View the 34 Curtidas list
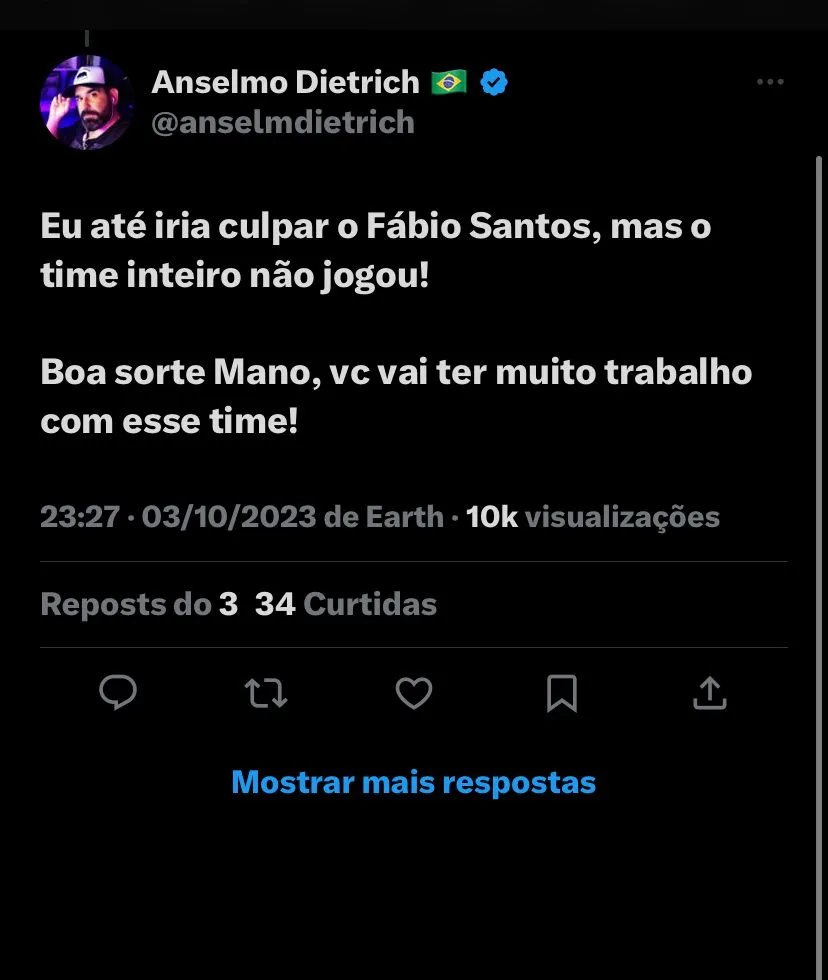The width and height of the screenshot is (828, 980). point(346,604)
